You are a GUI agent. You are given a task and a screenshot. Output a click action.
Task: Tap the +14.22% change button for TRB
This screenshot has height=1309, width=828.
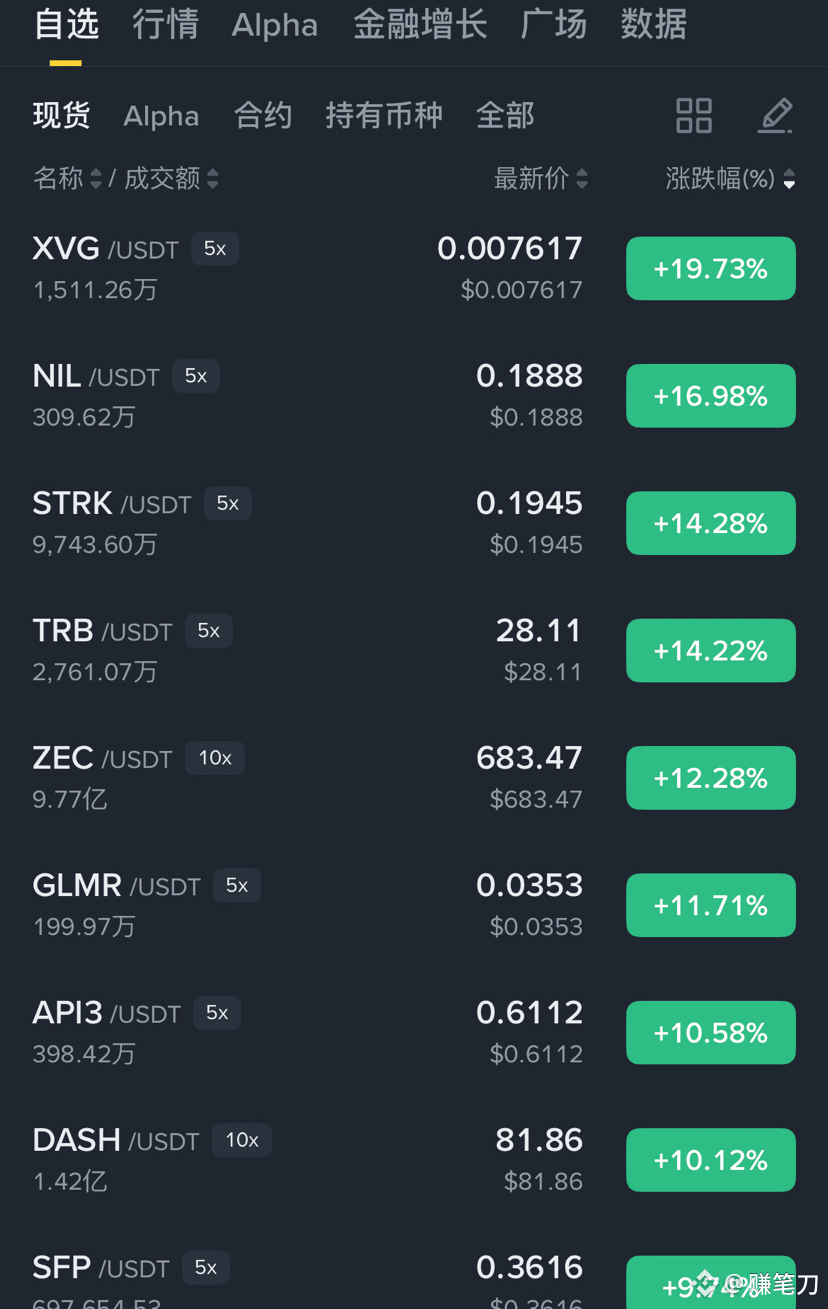[x=710, y=651]
